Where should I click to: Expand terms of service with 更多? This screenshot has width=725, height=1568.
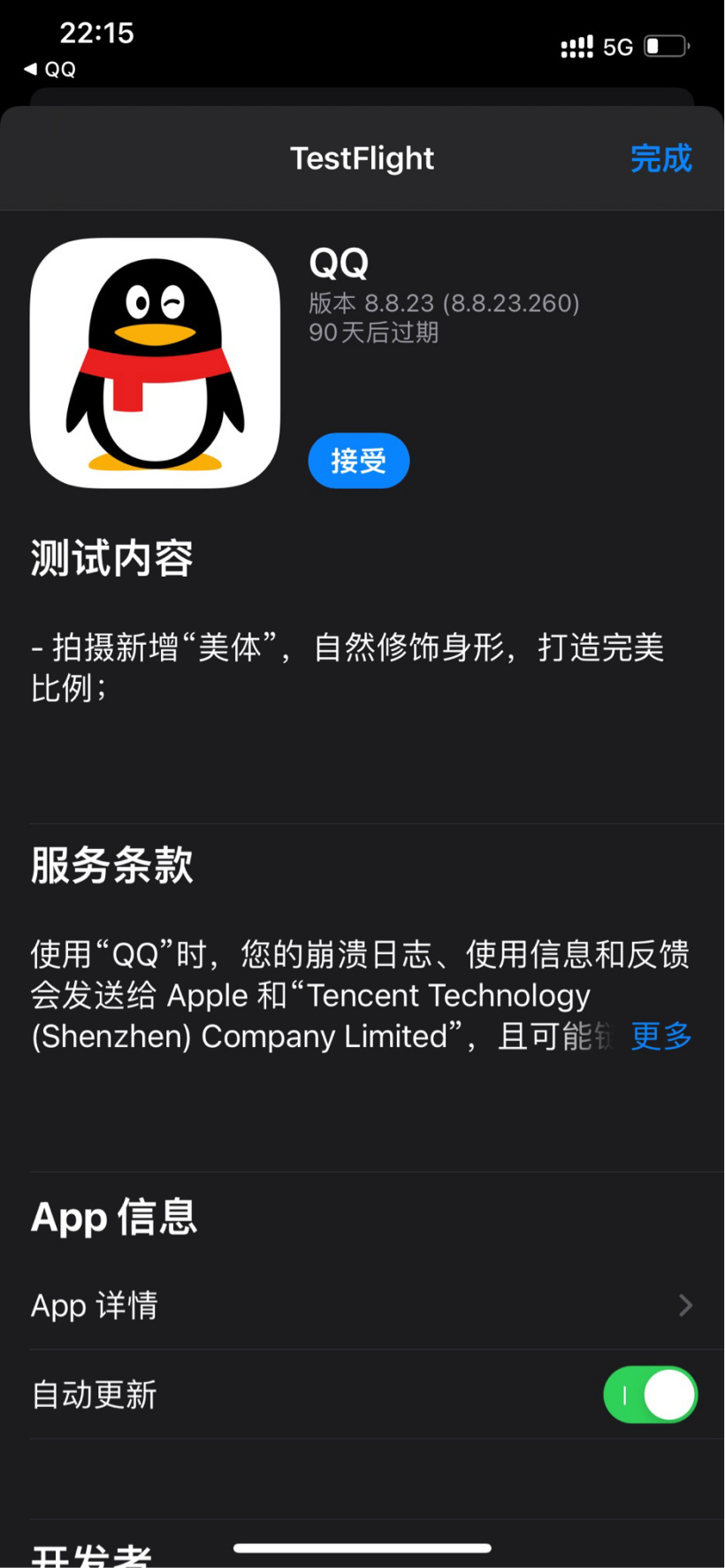pyautogui.click(x=661, y=1036)
